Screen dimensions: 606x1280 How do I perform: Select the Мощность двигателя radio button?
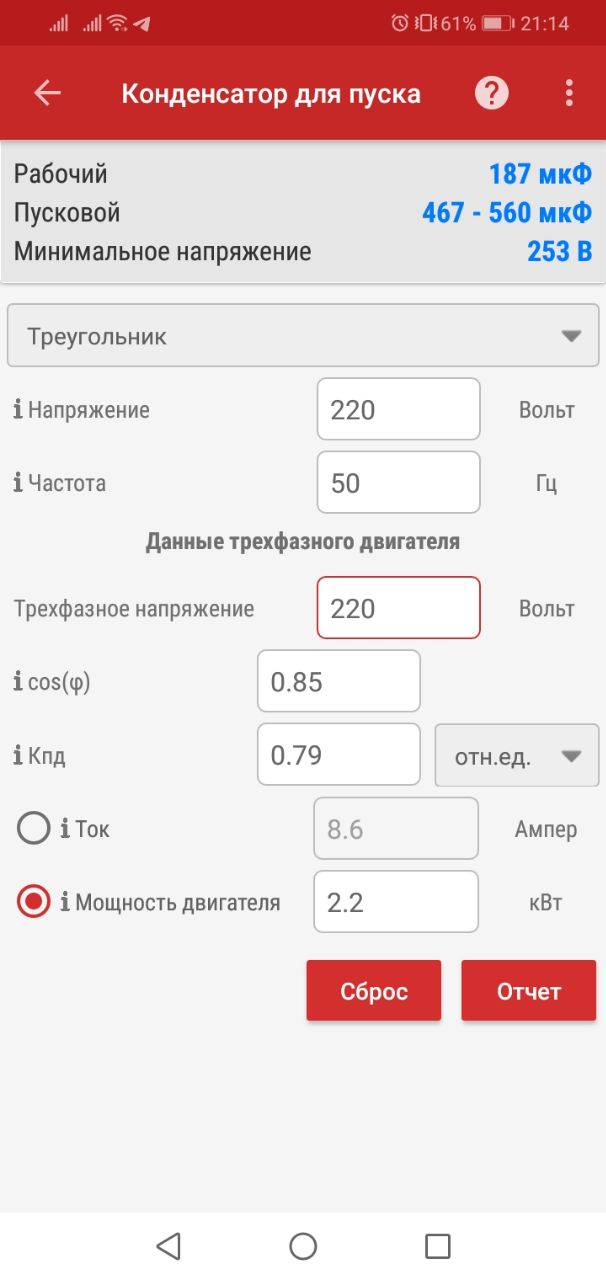click(34, 902)
